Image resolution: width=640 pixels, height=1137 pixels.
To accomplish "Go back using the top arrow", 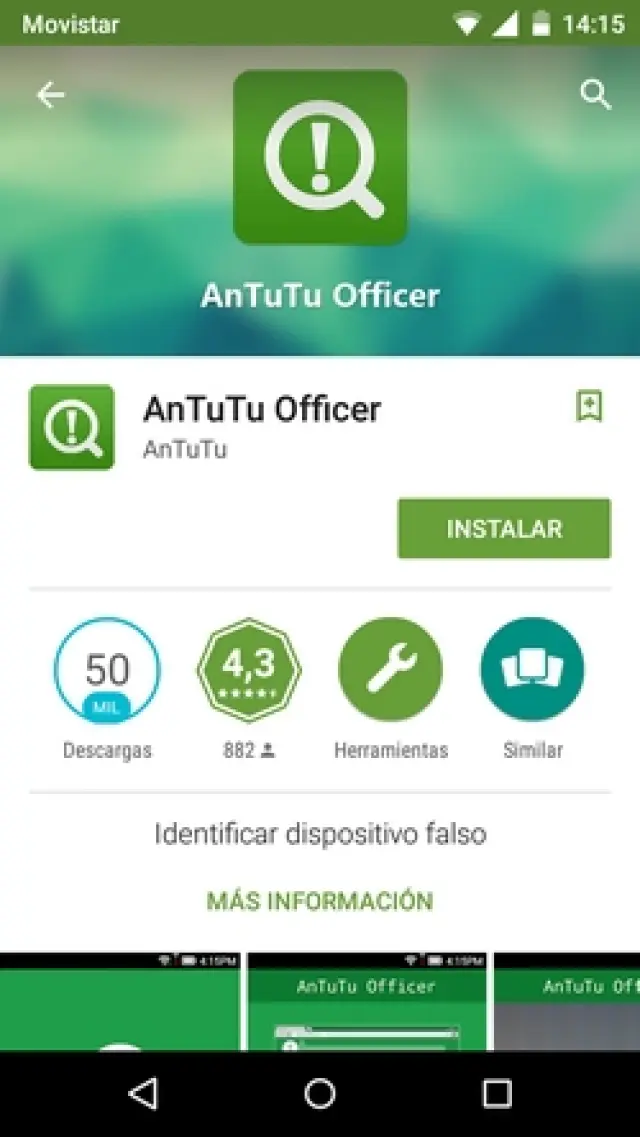I will [x=50, y=95].
